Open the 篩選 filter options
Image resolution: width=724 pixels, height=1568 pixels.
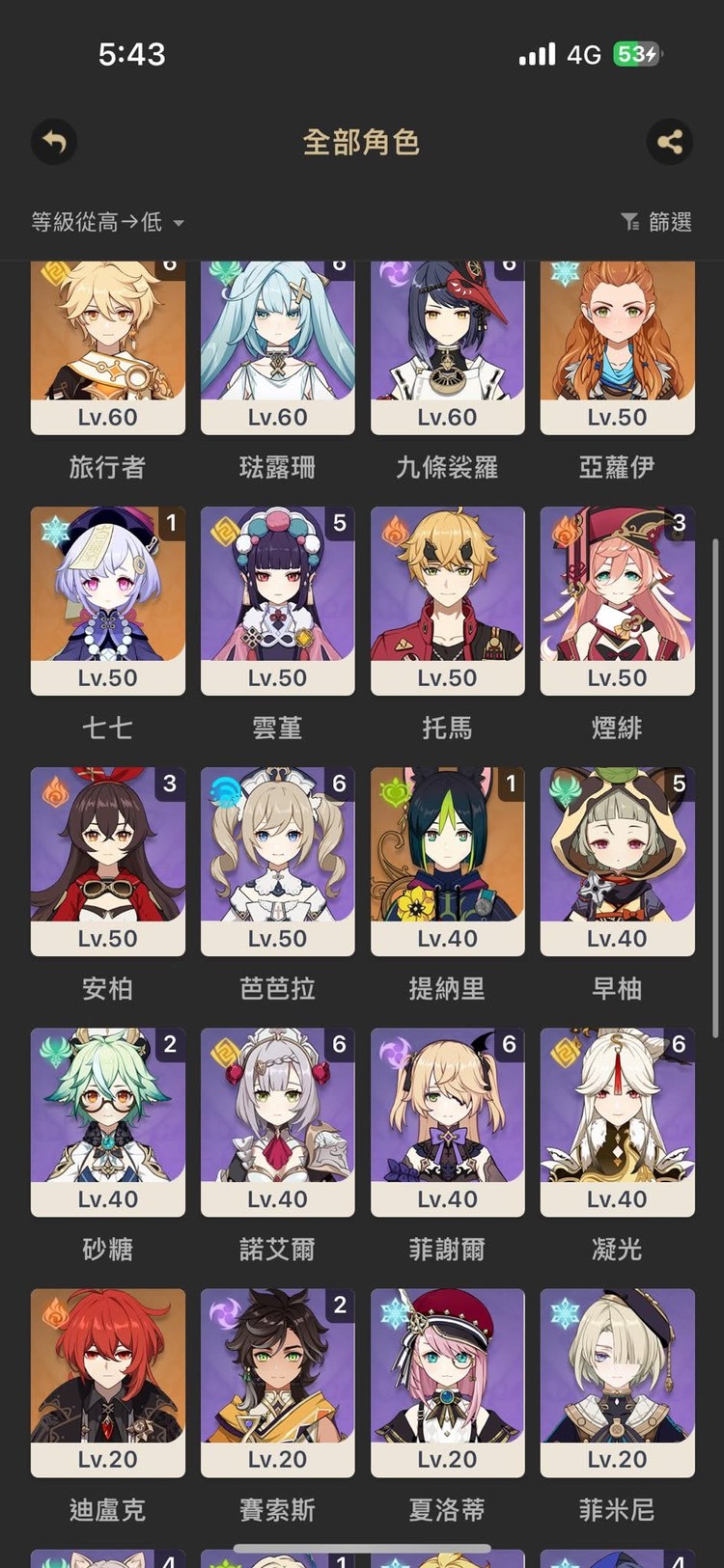[x=656, y=222]
